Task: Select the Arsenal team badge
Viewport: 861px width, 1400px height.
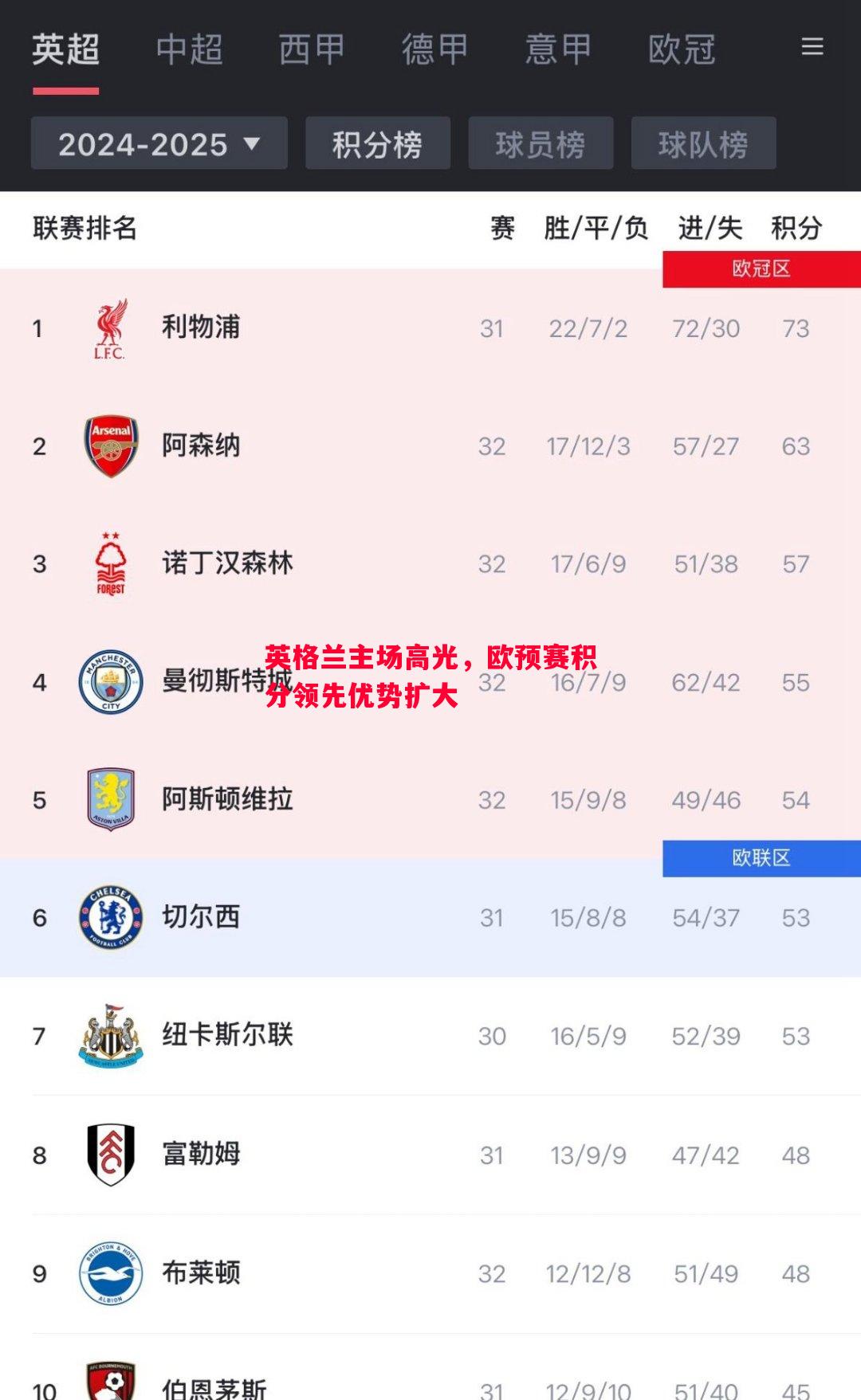Action: tap(112, 445)
